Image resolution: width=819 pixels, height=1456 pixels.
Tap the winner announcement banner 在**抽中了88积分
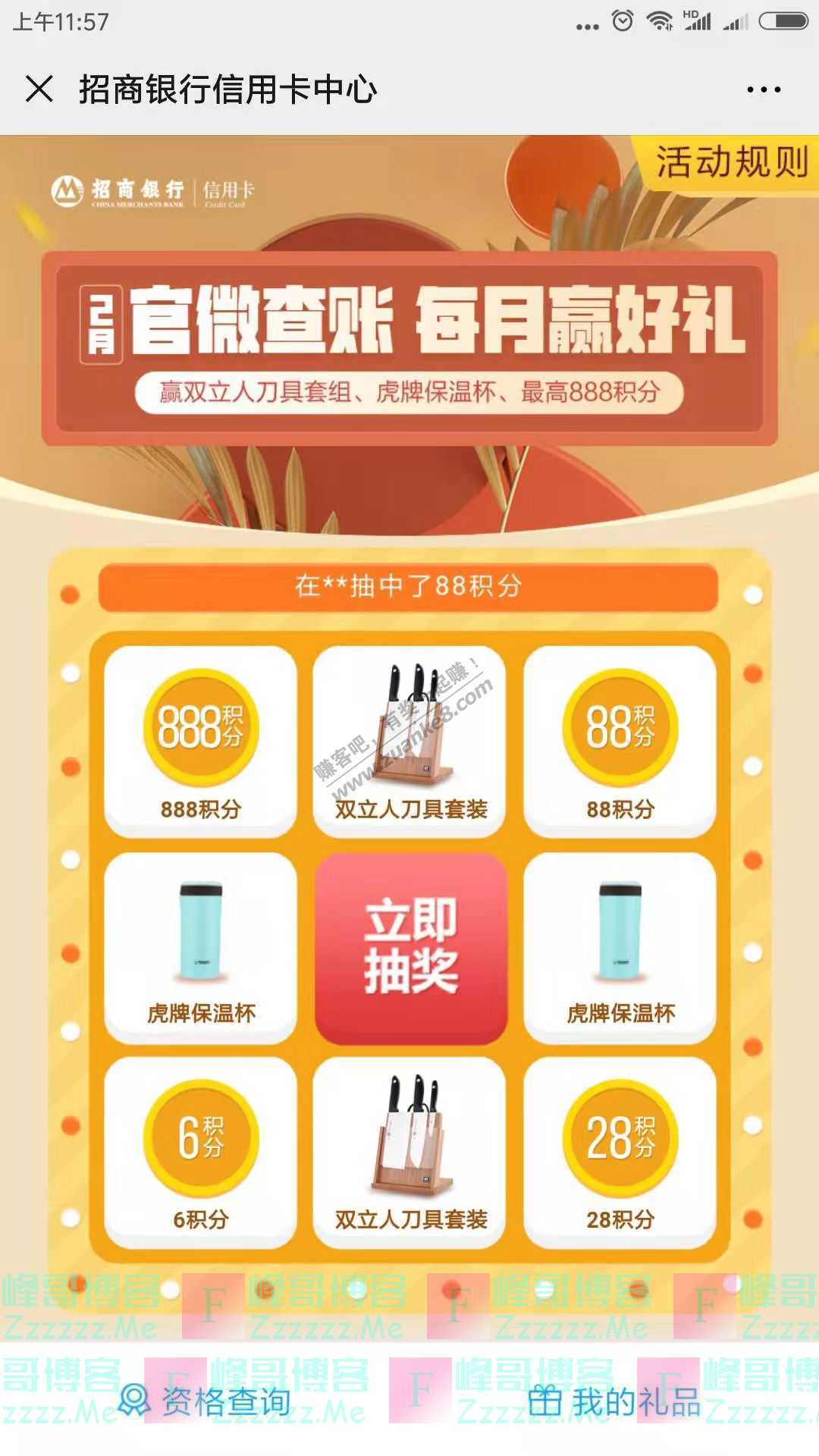pos(409,584)
